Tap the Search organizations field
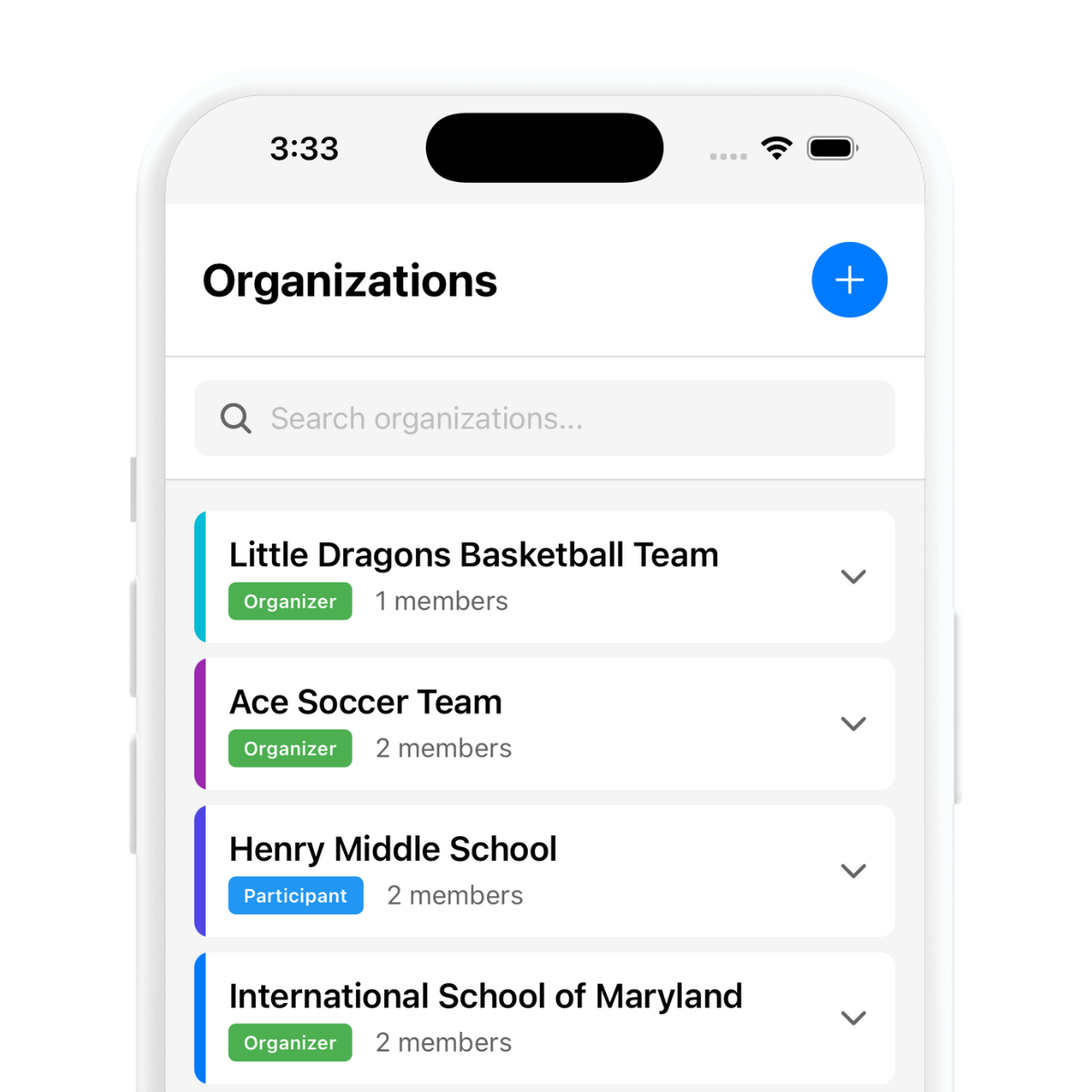The image size is (1092, 1092). click(x=544, y=419)
